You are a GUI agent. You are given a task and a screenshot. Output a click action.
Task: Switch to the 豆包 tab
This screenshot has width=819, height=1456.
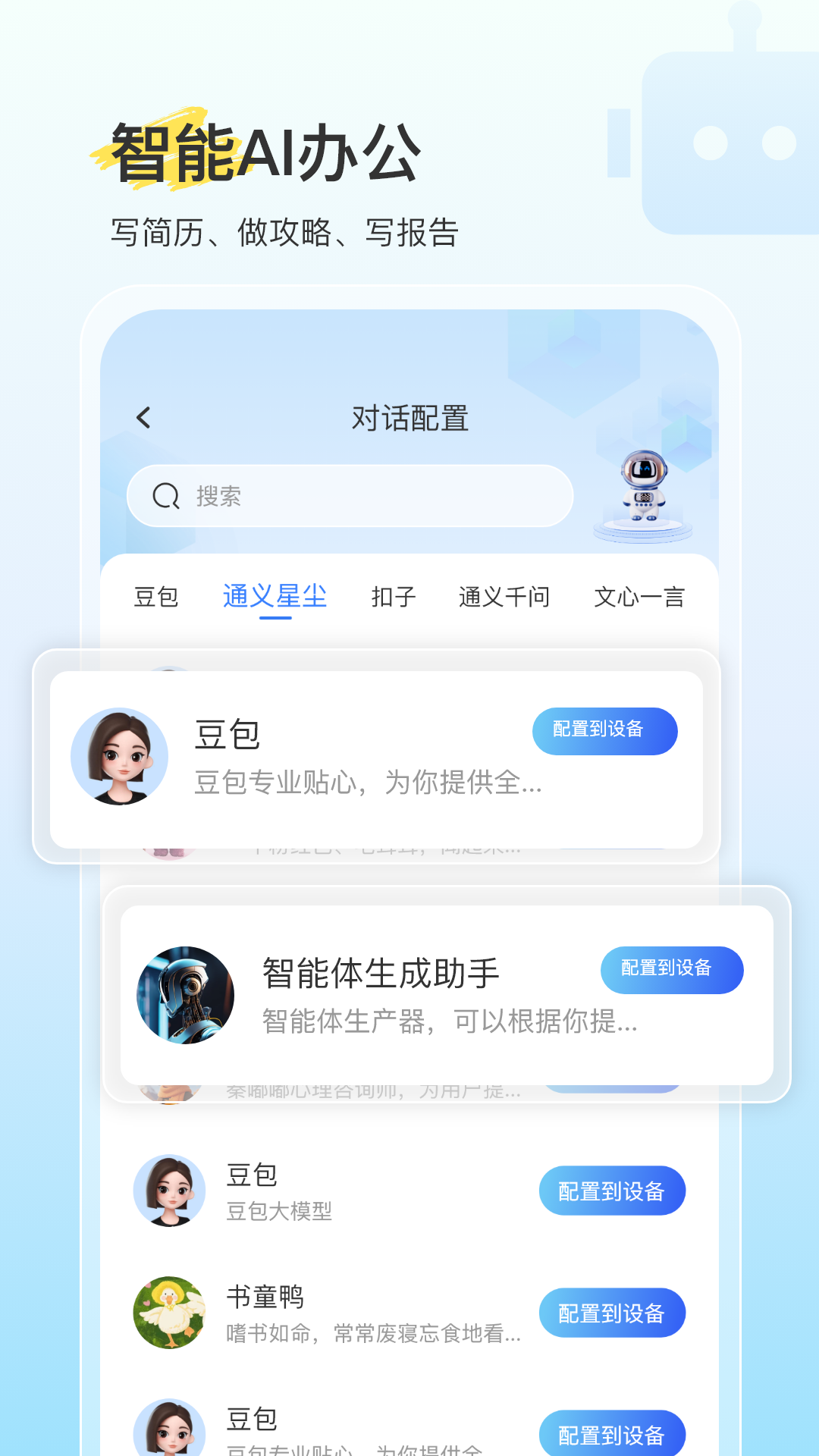click(155, 597)
